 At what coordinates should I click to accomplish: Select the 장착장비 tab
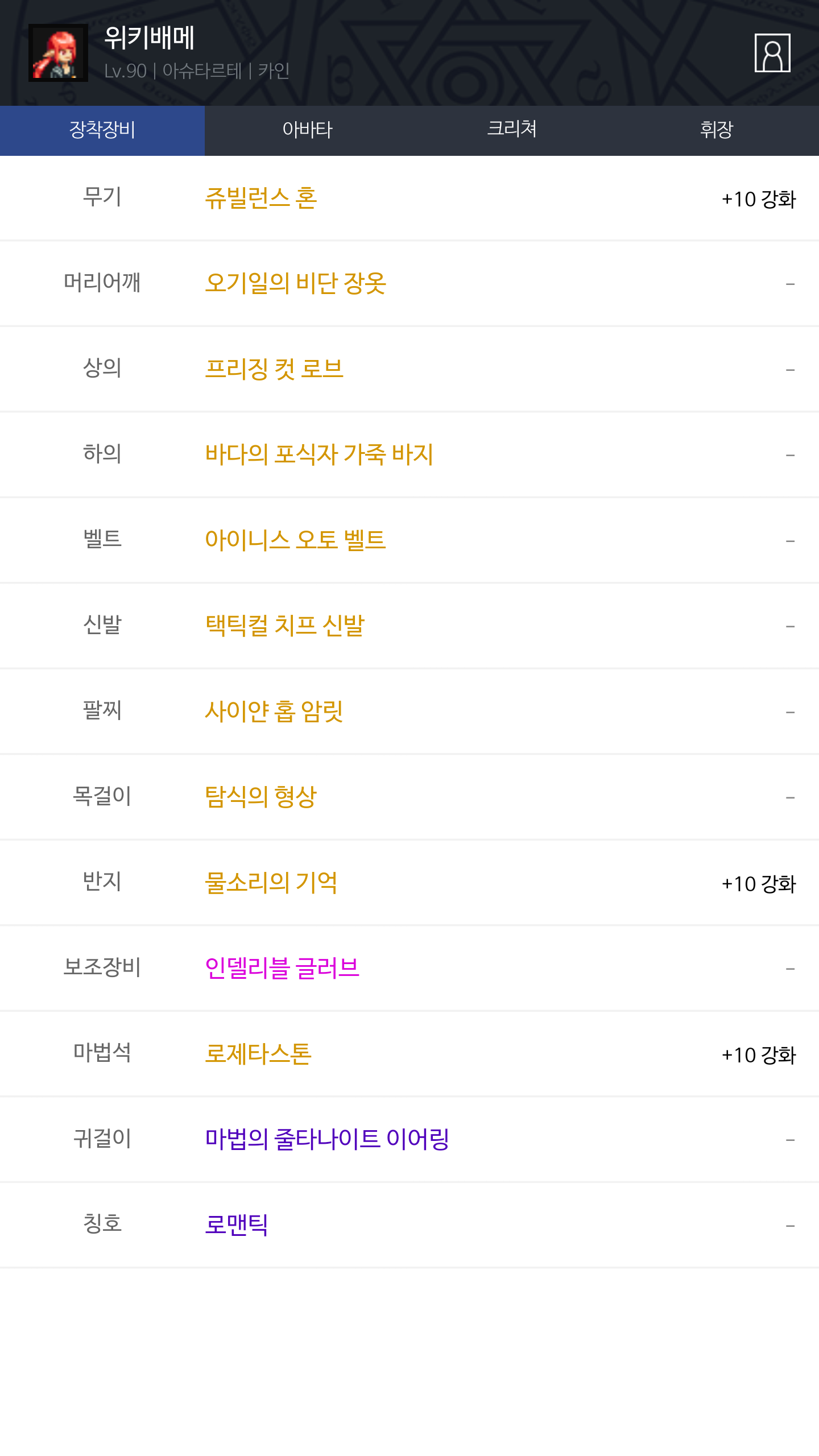click(102, 130)
